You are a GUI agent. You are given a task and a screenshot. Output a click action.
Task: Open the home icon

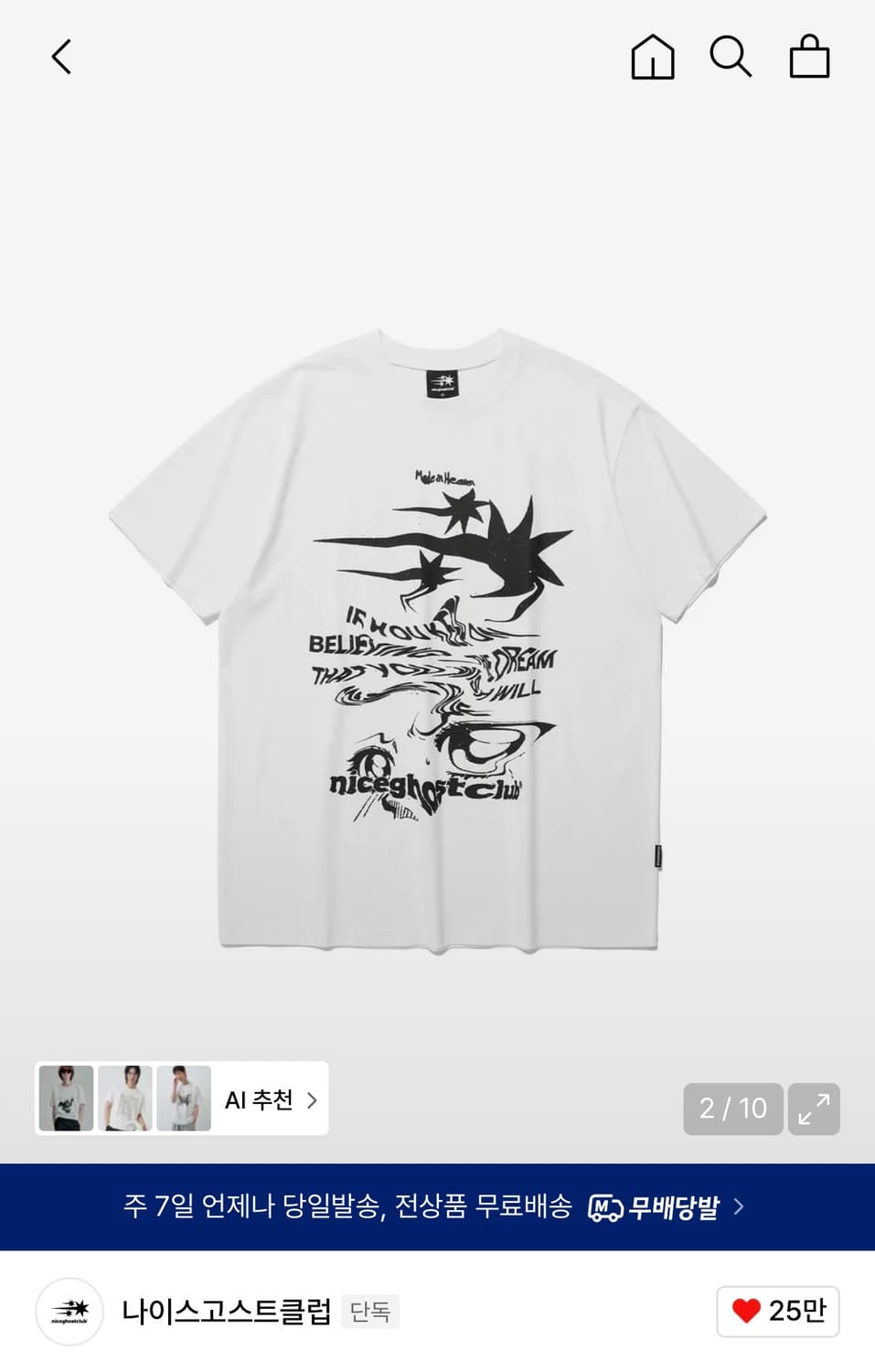coord(653,57)
